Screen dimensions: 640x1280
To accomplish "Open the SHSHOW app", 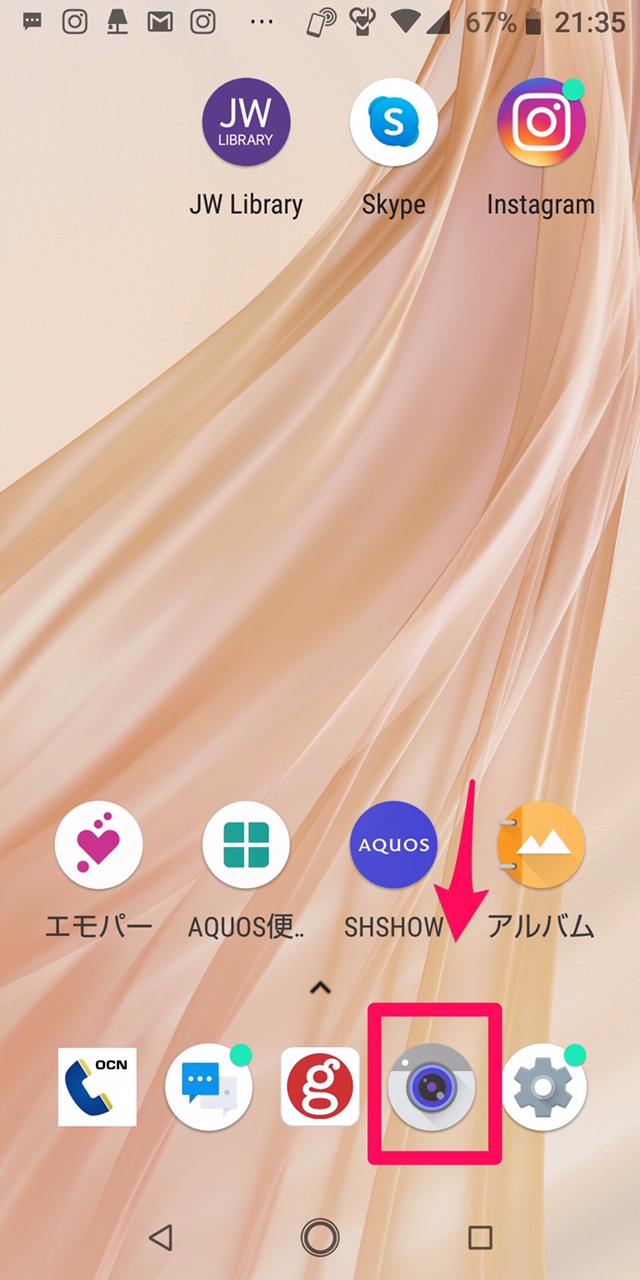I will [394, 846].
